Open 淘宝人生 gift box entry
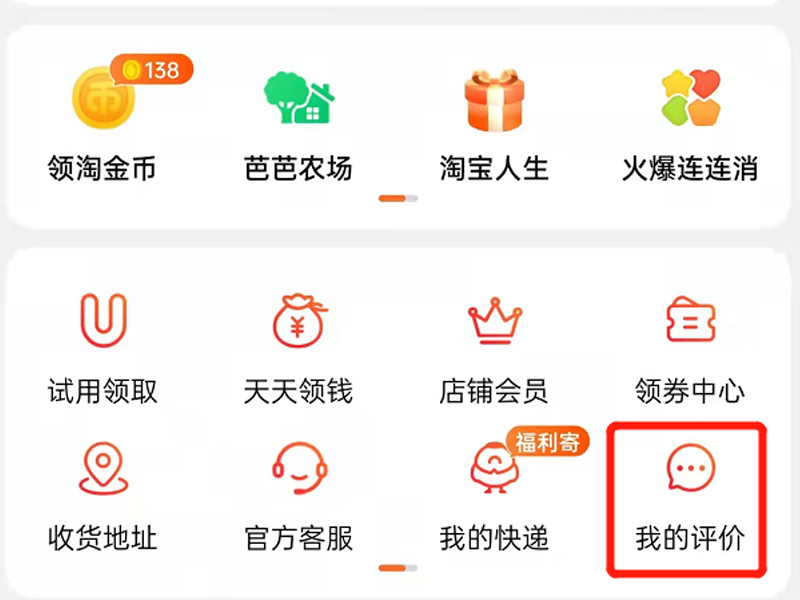Image resolution: width=800 pixels, height=600 pixels. (494, 100)
